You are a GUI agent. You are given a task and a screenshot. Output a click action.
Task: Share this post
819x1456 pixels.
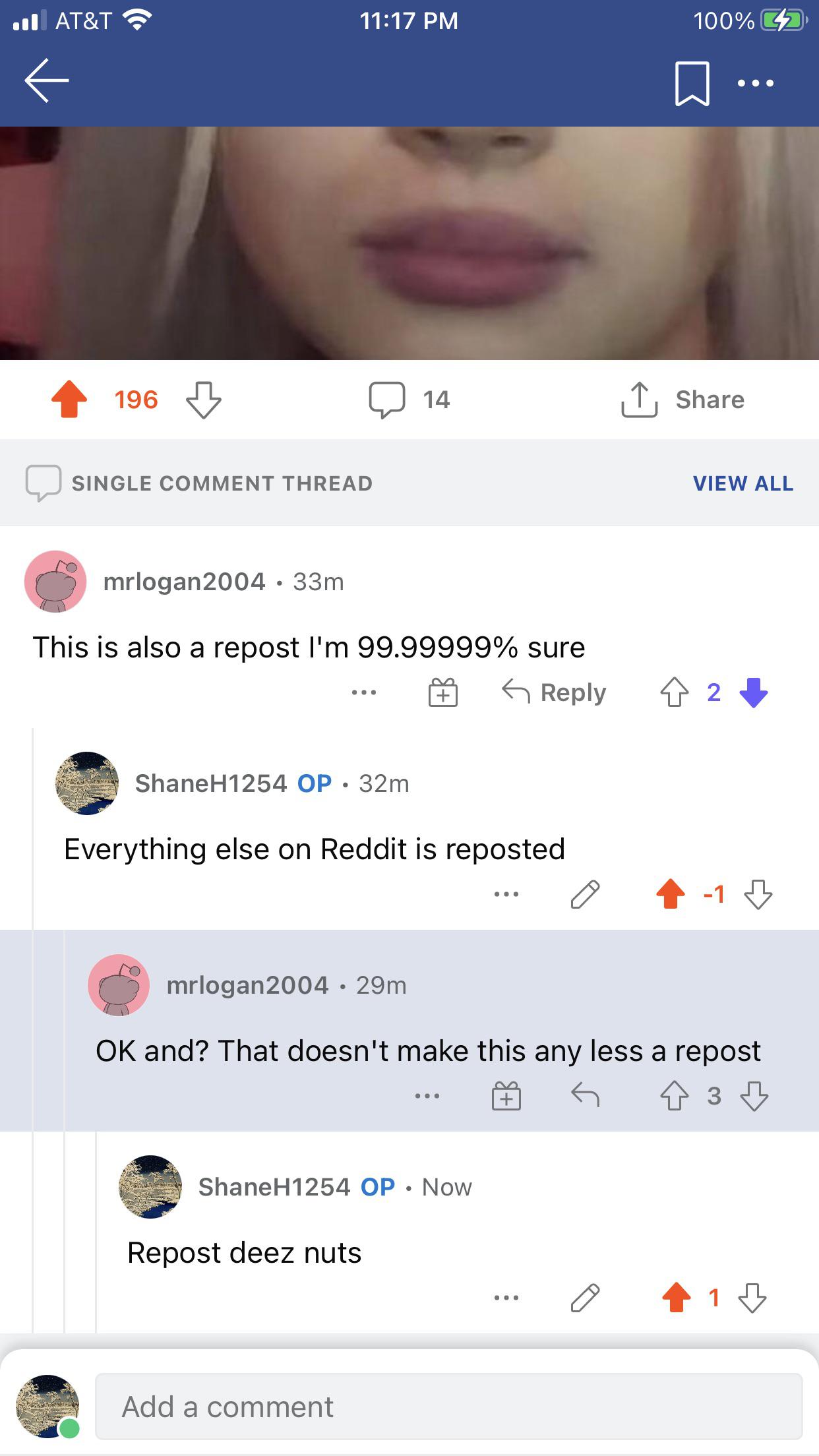click(x=683, y=400)
